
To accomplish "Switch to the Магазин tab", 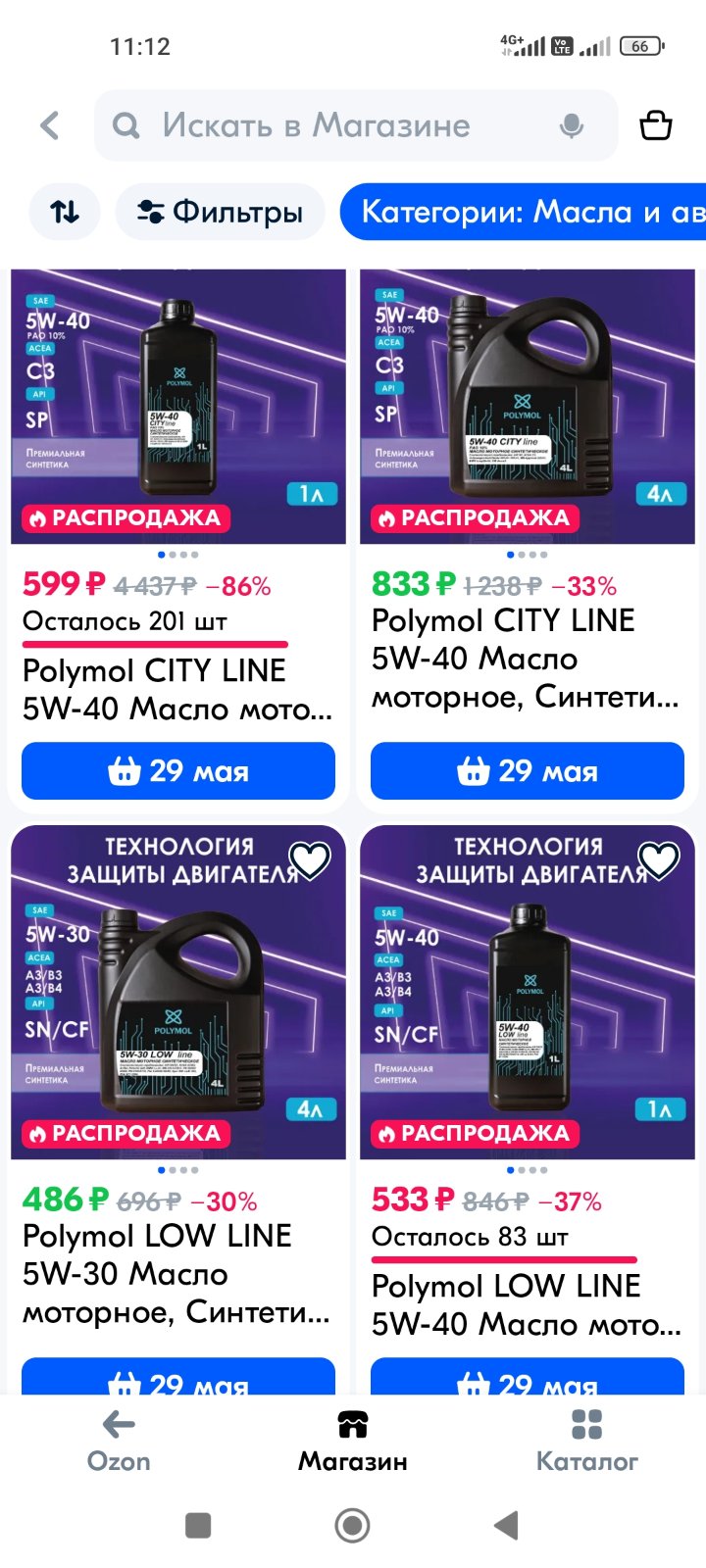I will pyautogui.click(x=353, y=1441).
